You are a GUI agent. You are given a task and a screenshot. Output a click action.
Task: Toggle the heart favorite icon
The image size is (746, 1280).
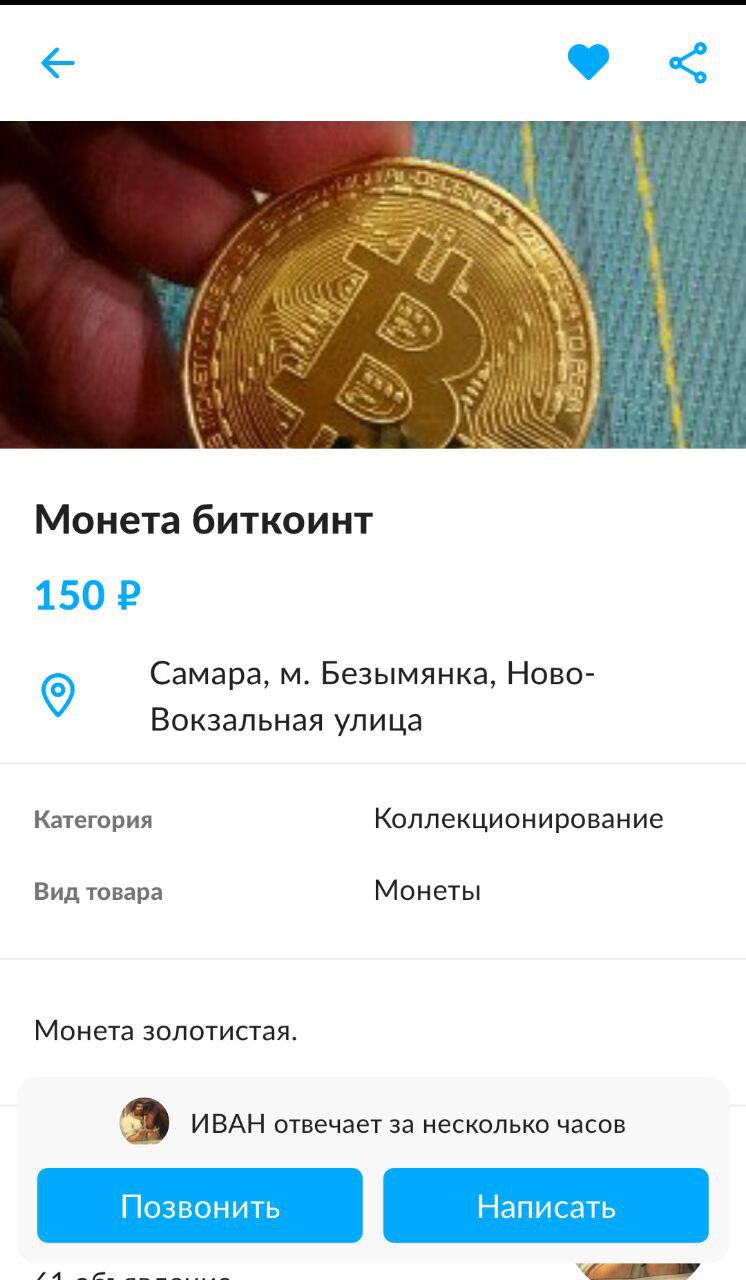coord(588,64)
